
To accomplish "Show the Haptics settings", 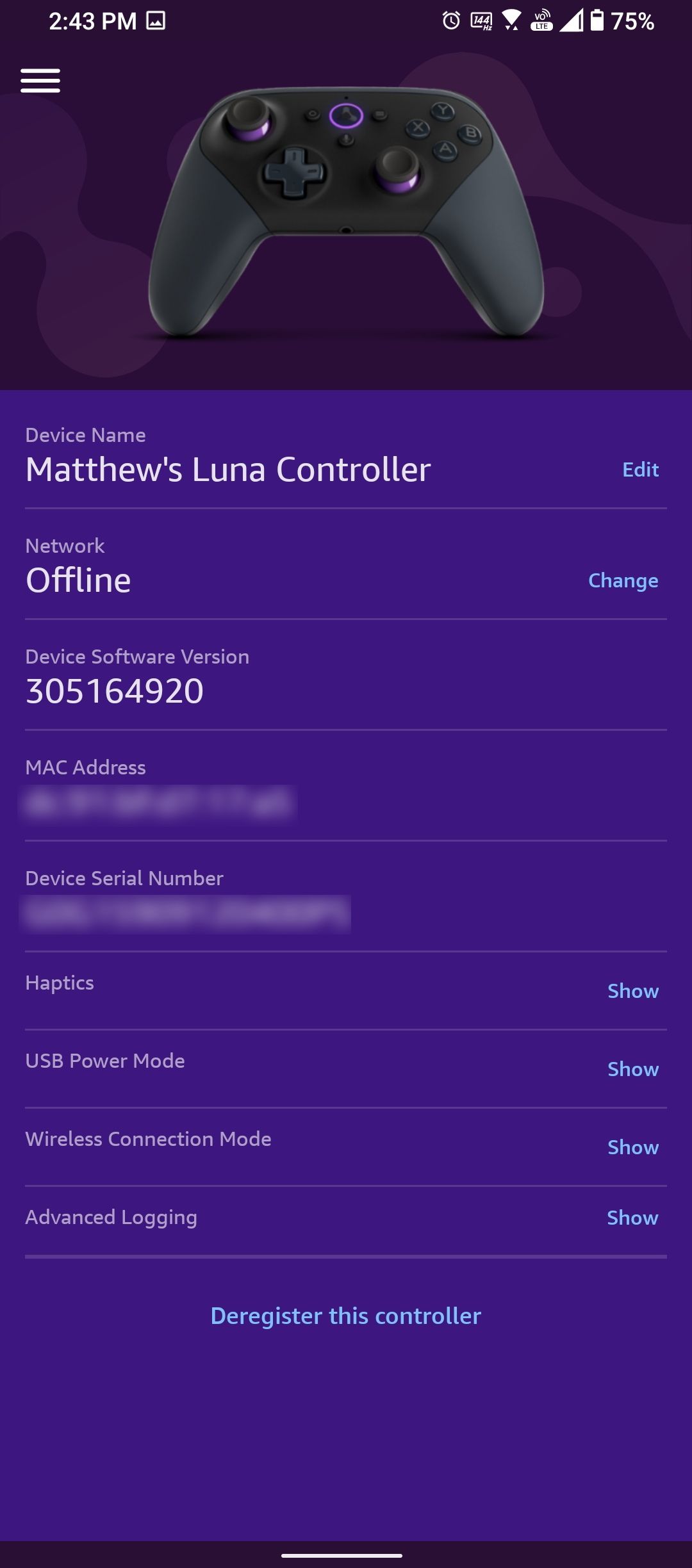I will coord(632,991).
